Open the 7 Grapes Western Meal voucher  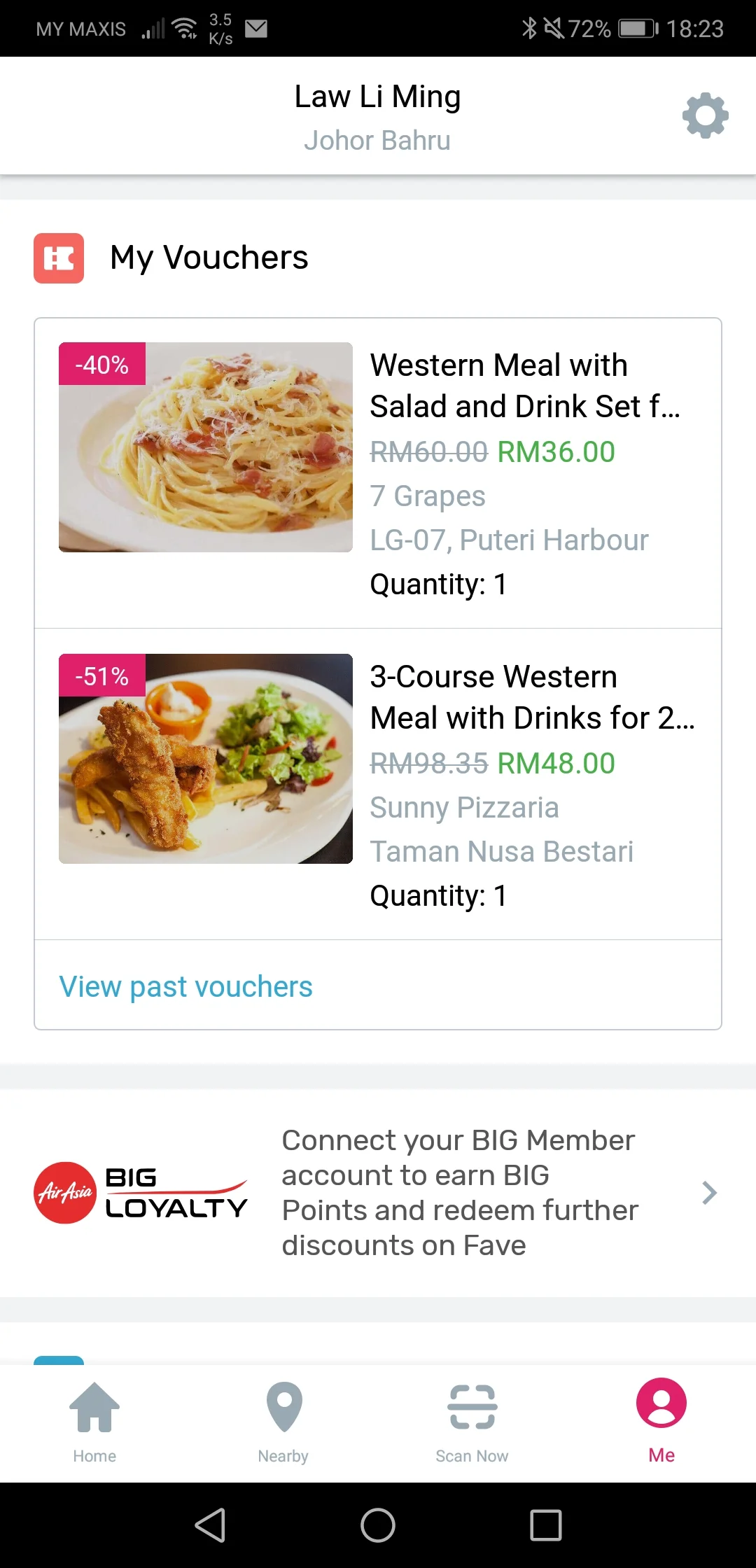pos(378,473)
